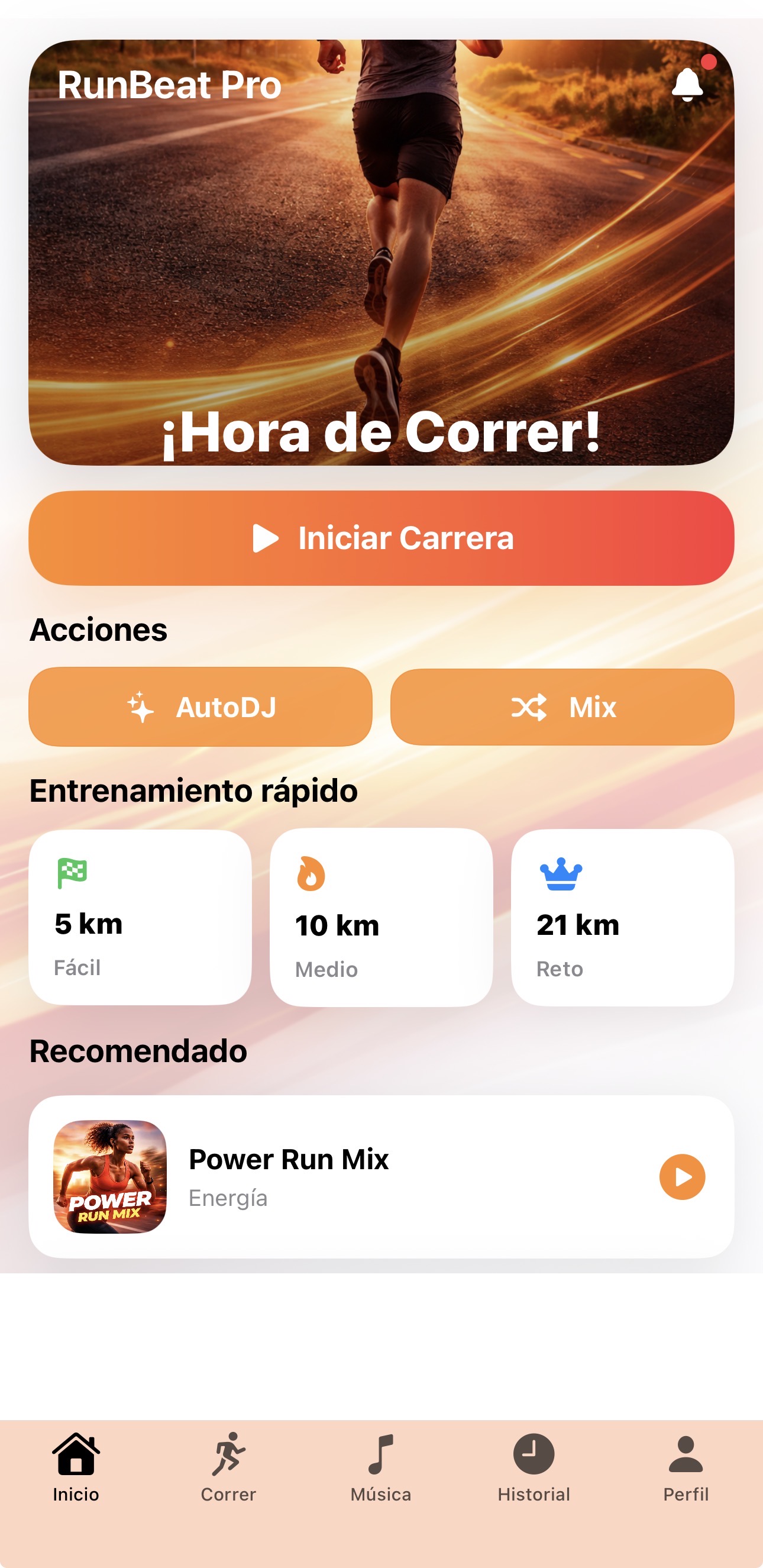Image resolution: width=763 pixels, height=1568 pixels.
Task: Select the 5 km Fácil workout
Action: coord(140,917)
